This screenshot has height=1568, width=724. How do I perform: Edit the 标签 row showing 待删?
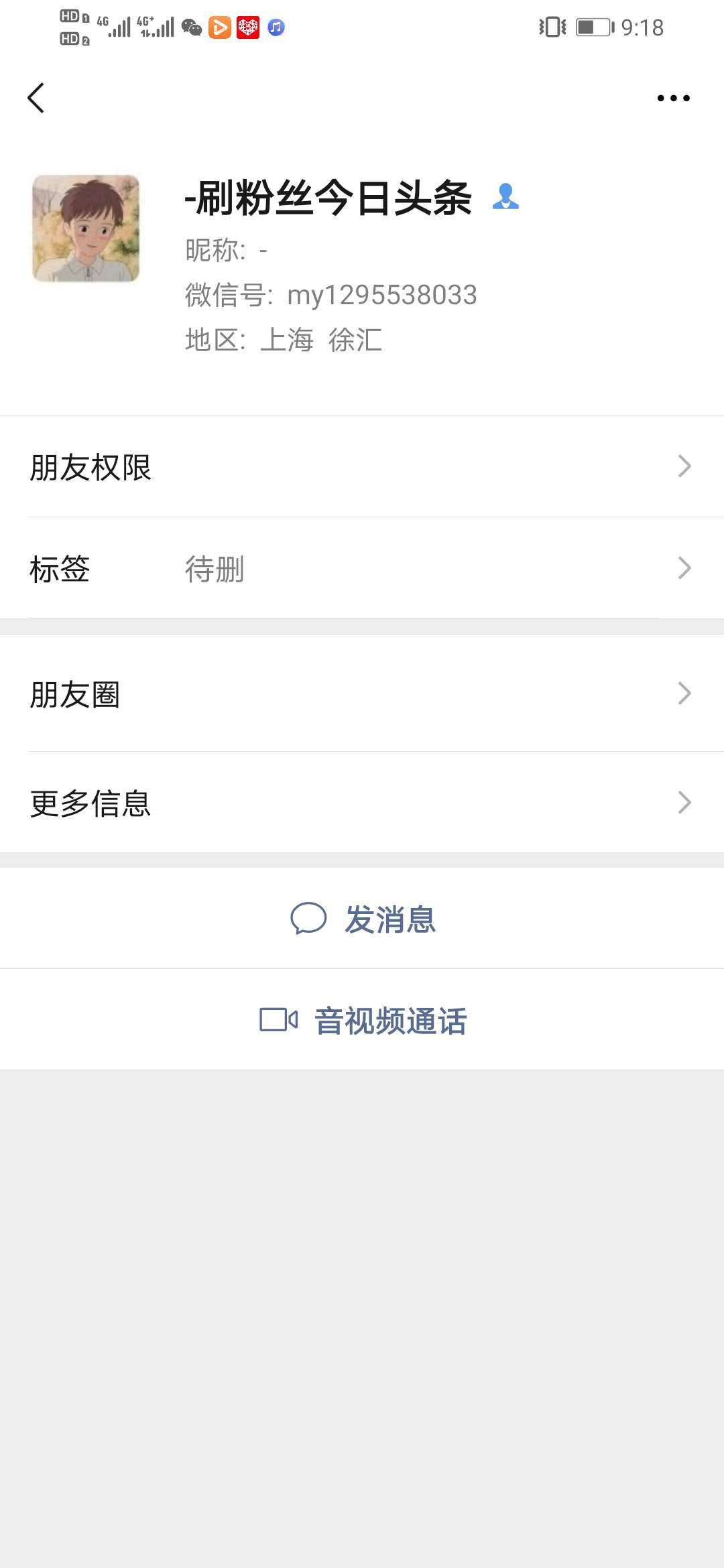(362, 568)
